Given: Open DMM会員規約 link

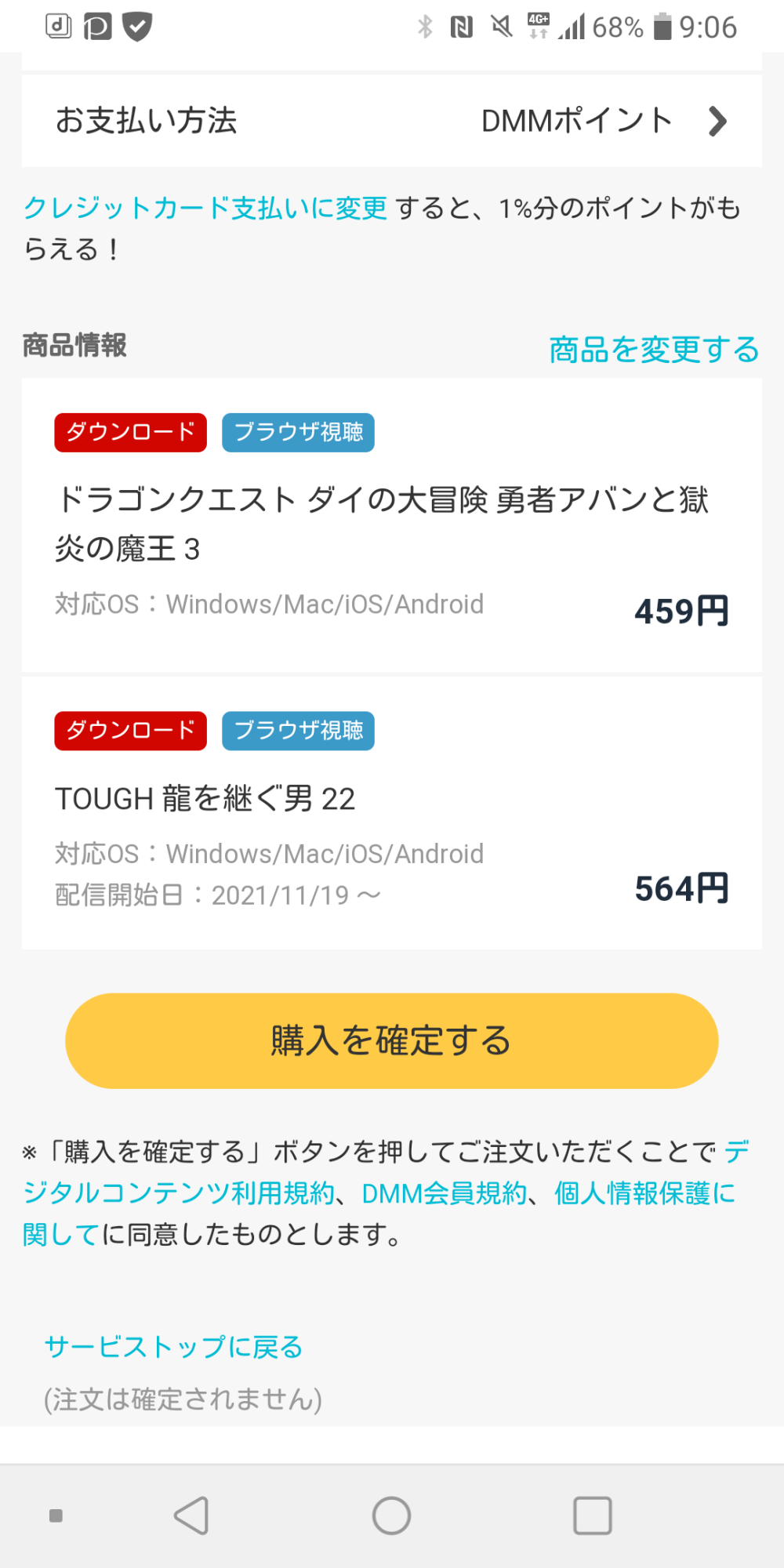Looking at the screenshot, I should click(x=444, y=1193).
